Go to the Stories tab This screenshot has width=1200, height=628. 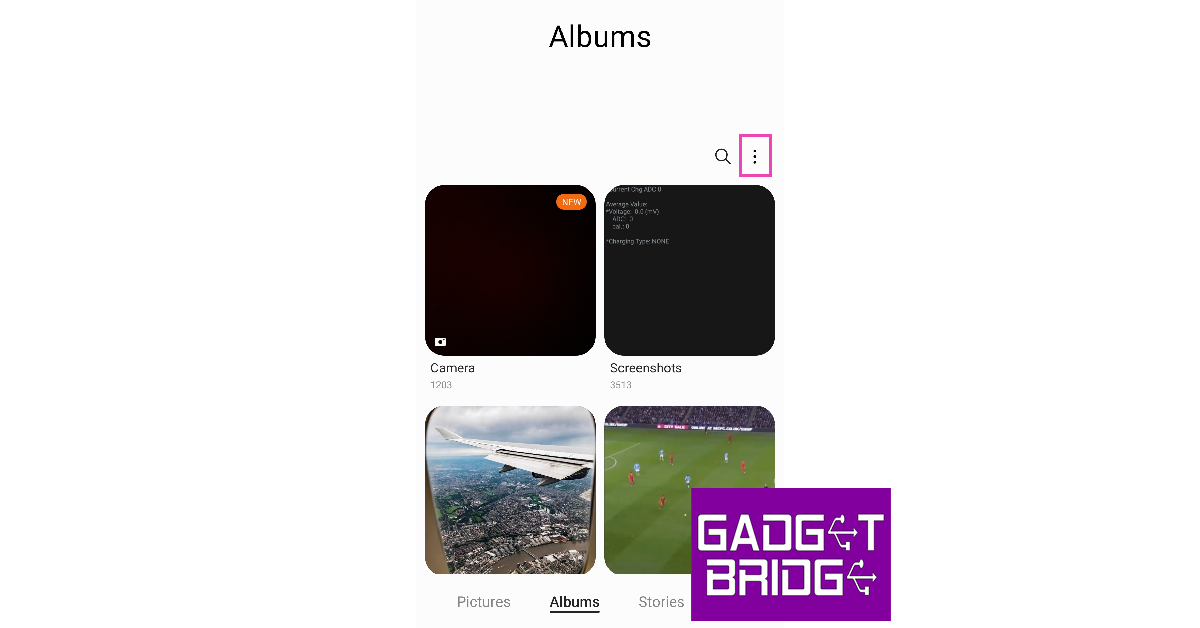[661, 602]
